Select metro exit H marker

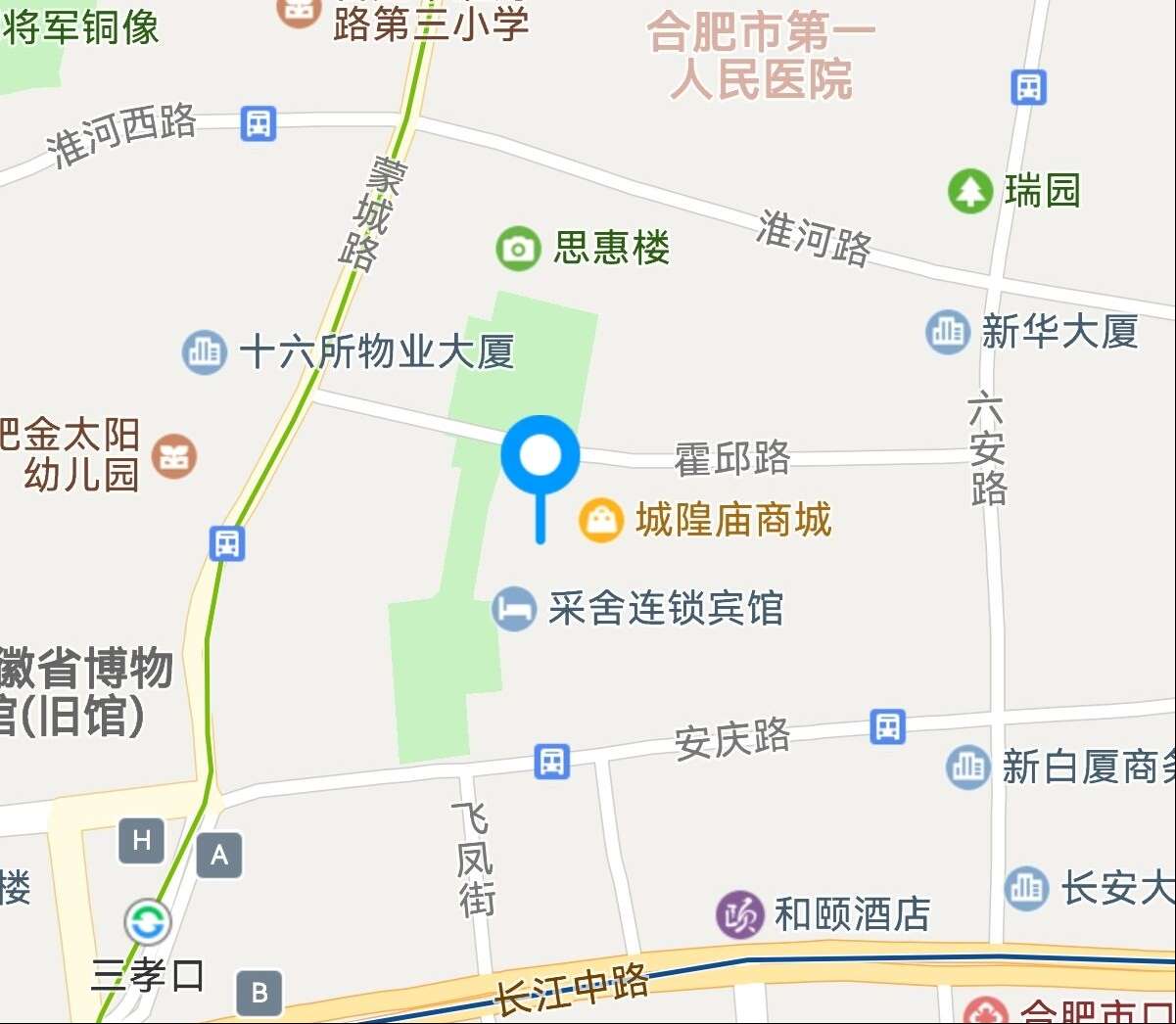(x=142, y=840)
